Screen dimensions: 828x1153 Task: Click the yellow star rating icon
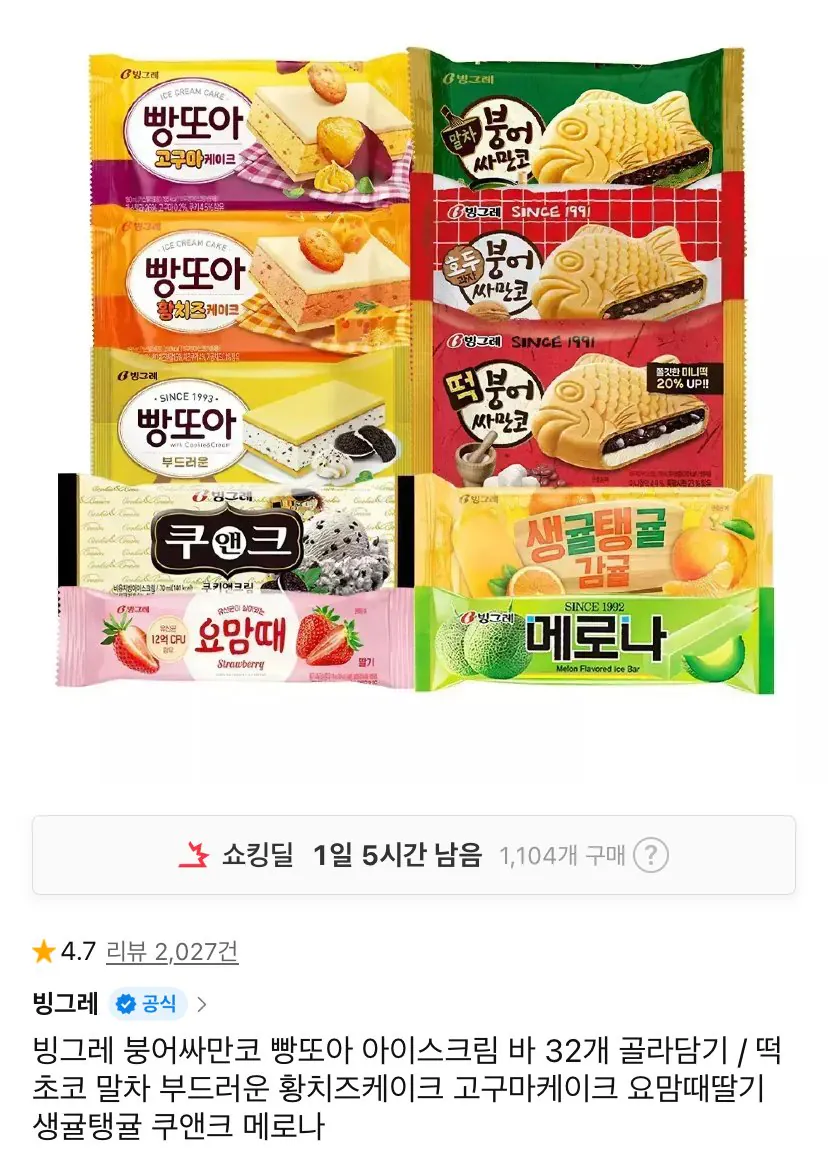[44, 953]
